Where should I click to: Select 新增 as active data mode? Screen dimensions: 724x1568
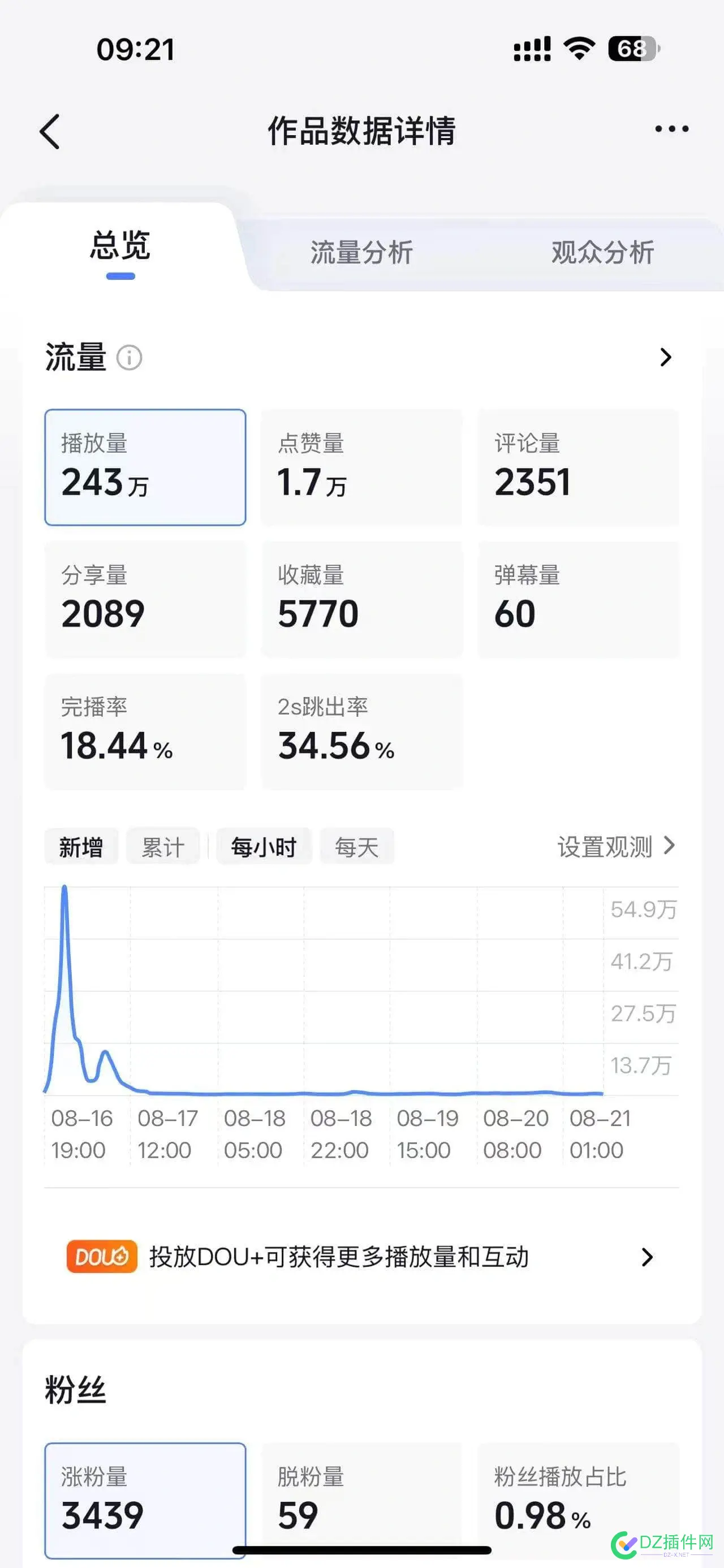81,846
